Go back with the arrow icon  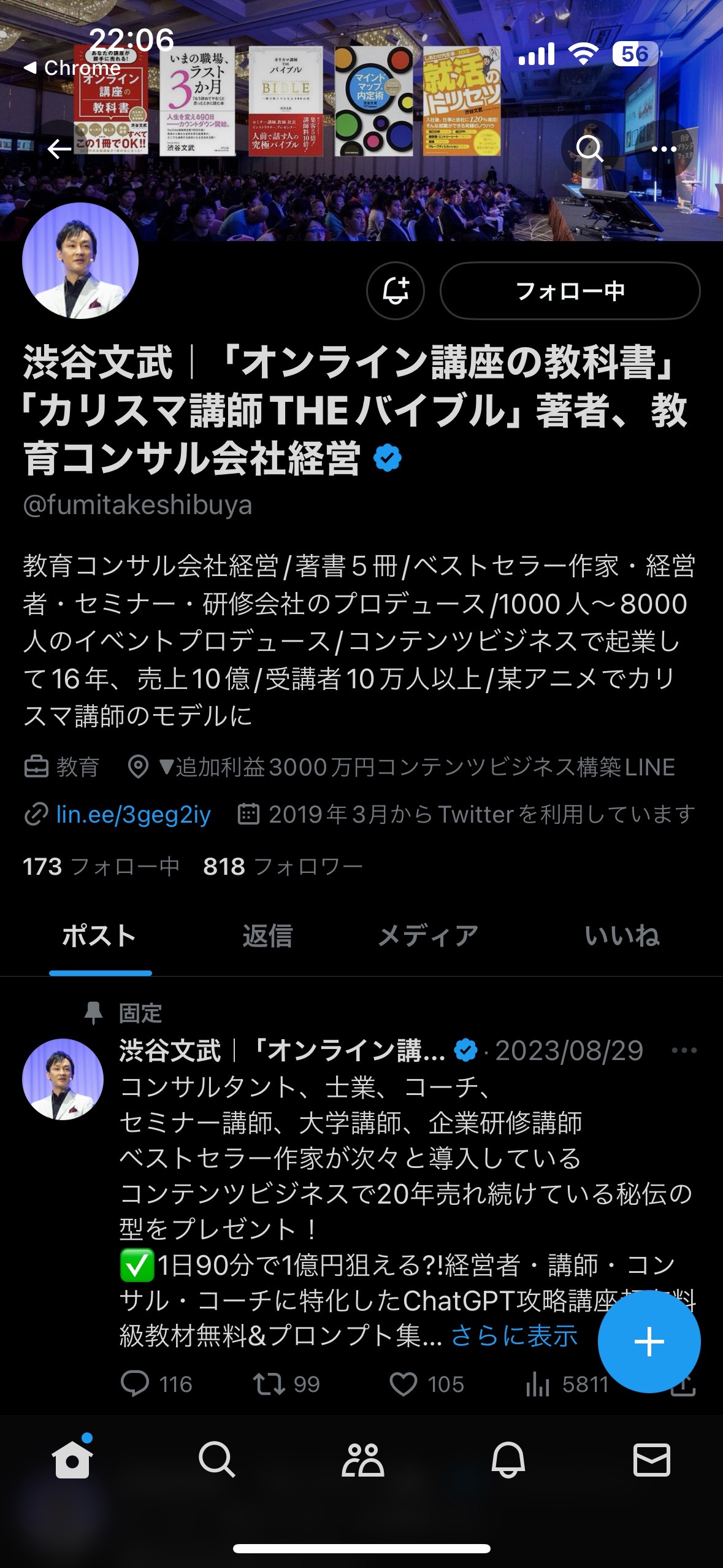coord(59,148)
